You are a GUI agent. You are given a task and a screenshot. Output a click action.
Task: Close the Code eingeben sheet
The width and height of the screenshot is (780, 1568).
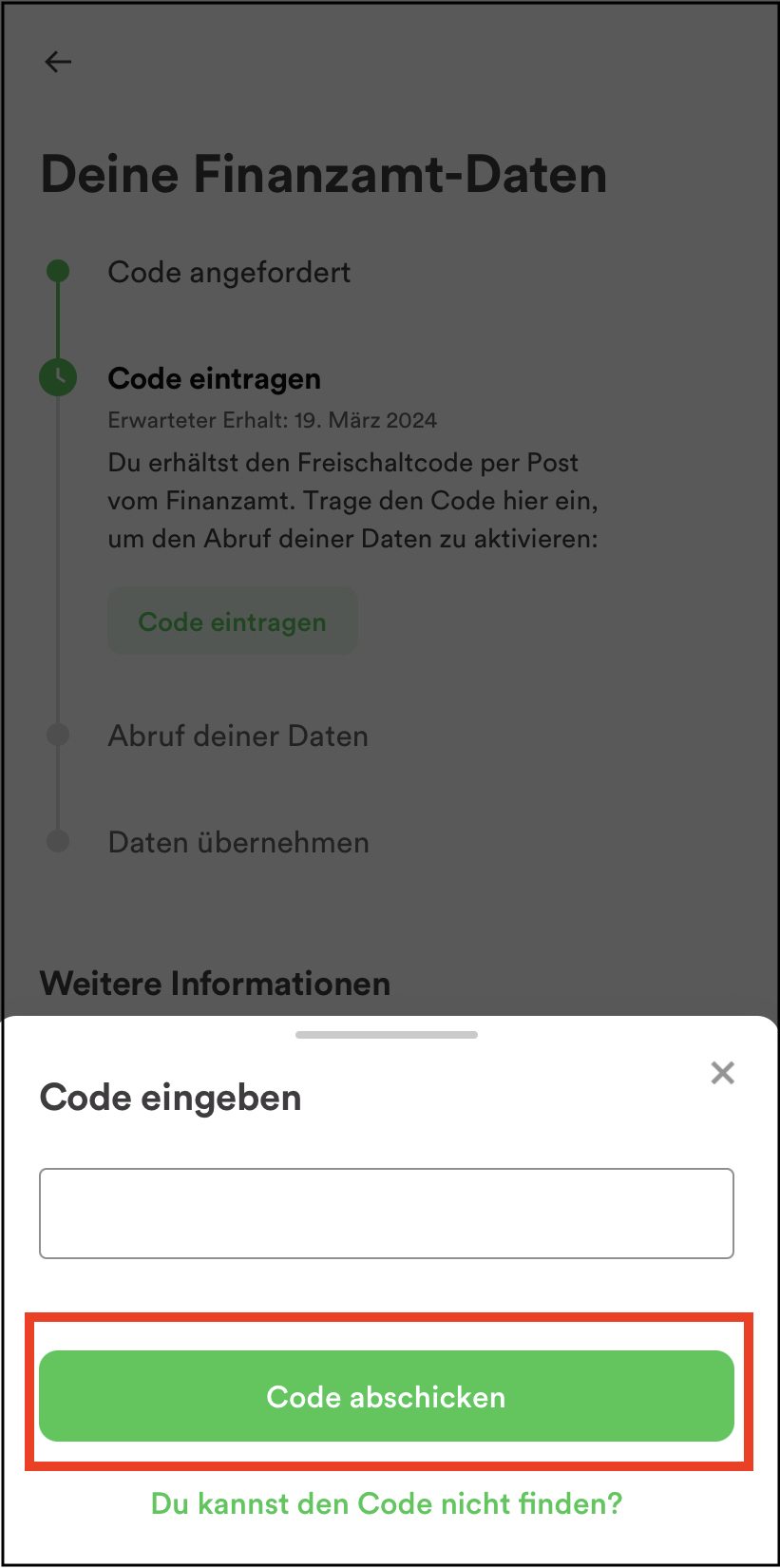click(x=722, y=1073)
